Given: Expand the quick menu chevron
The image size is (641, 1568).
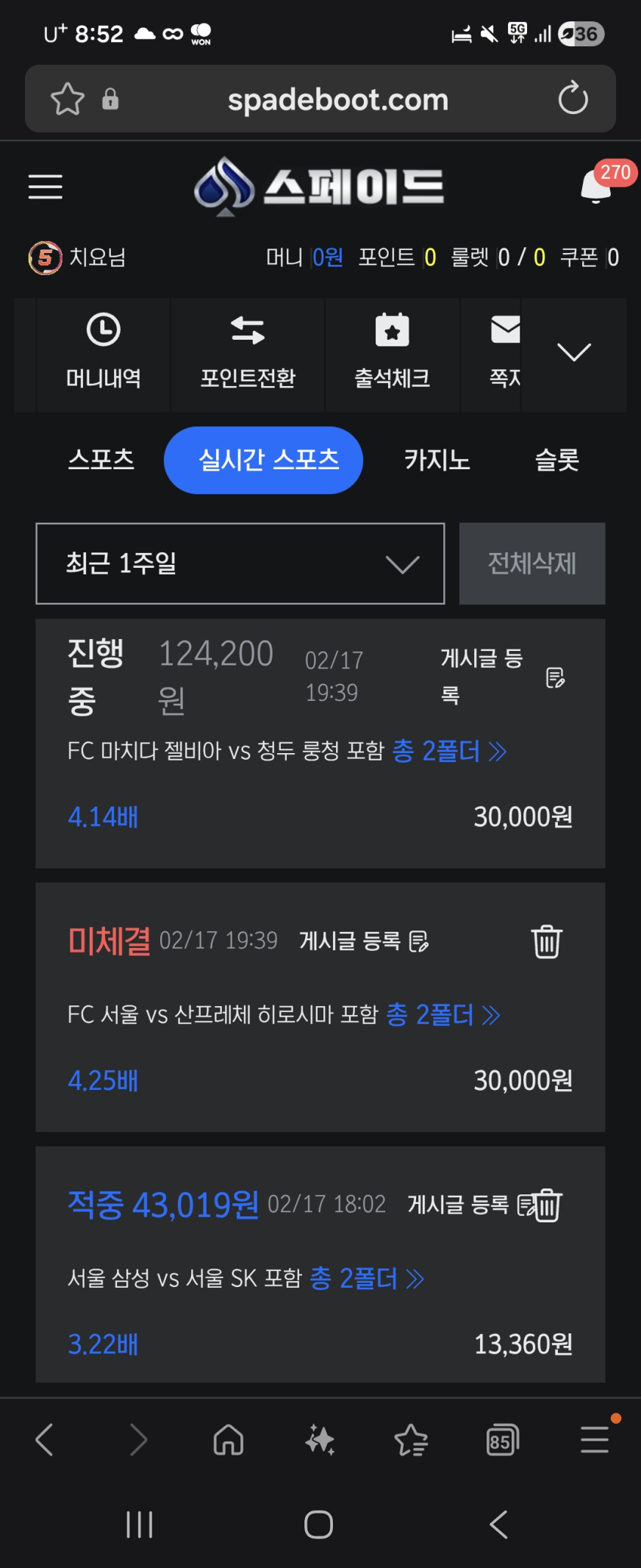Looking at the screenshot, I should 573,352.
